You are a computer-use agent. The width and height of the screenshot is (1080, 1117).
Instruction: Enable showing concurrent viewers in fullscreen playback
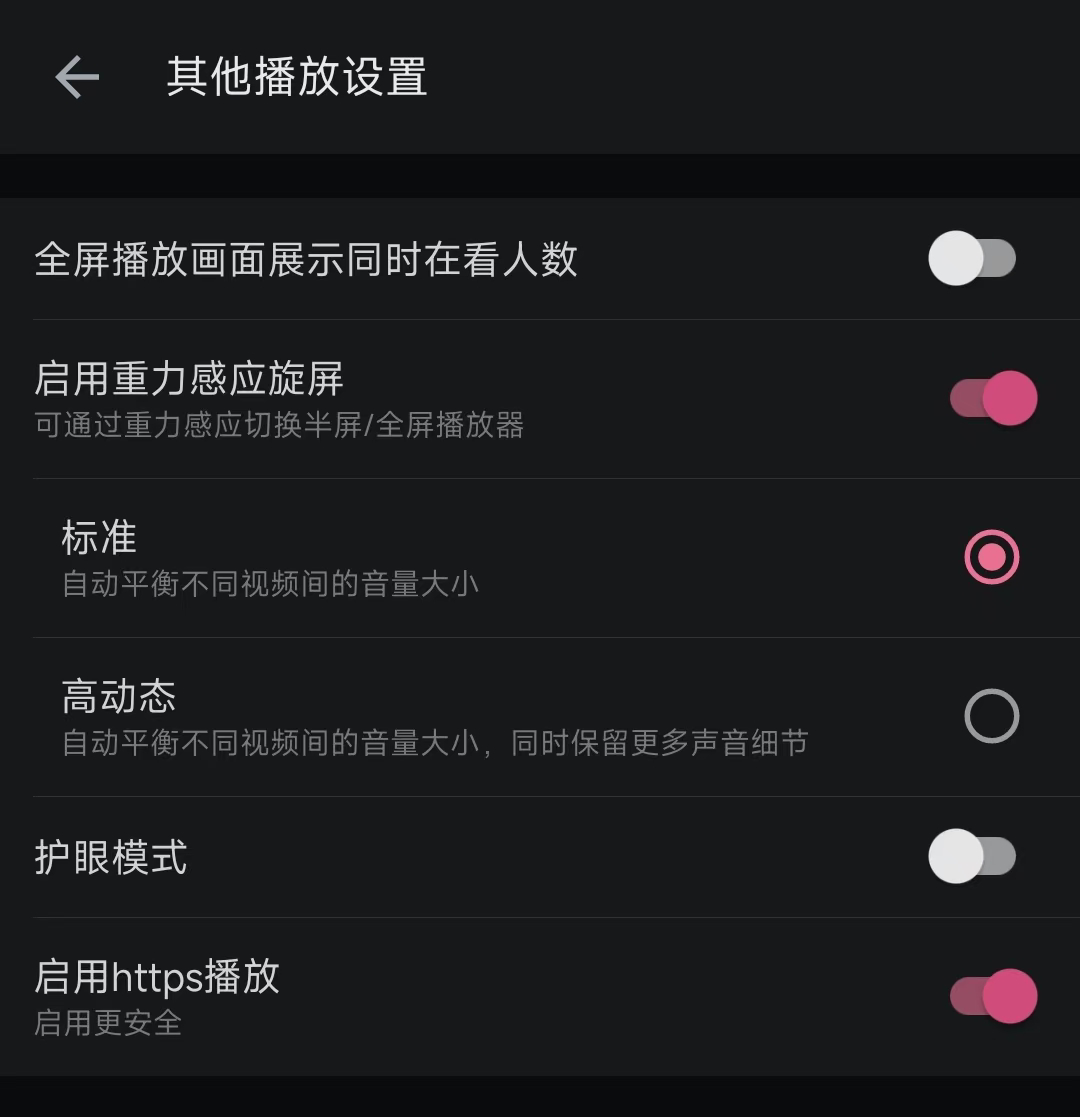click(x=971, y=258)
